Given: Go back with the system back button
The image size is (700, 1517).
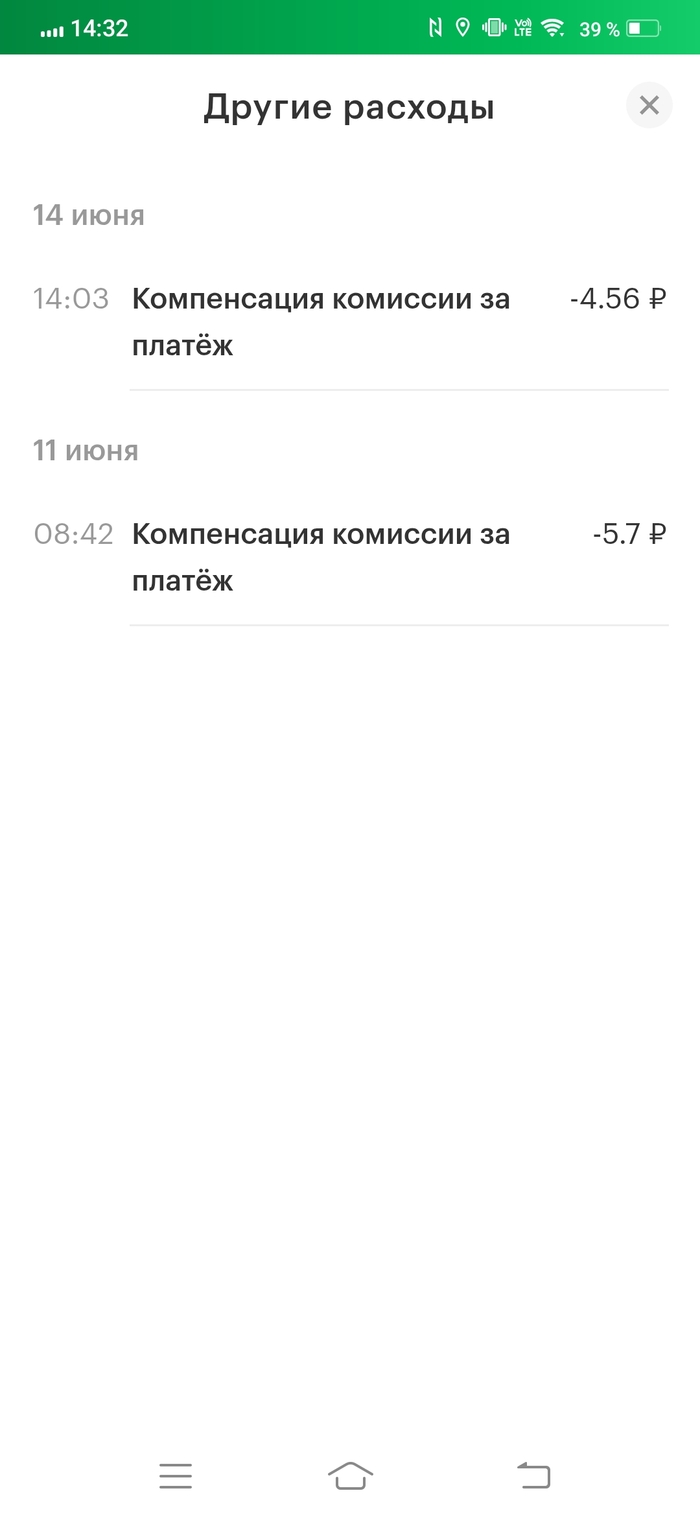Looking at the screenshot, I should point(534,1476).
